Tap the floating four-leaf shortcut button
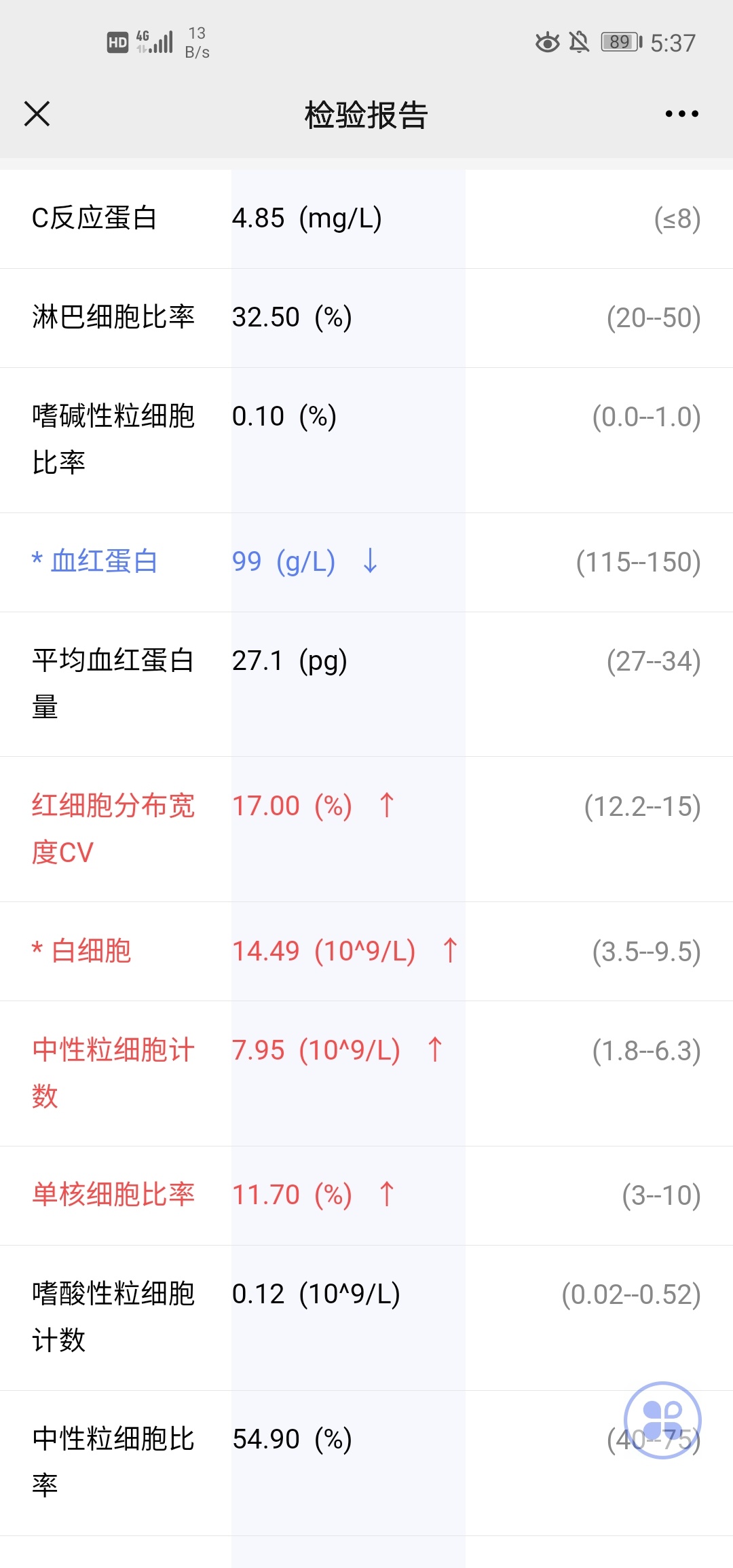 [662, 1419]
